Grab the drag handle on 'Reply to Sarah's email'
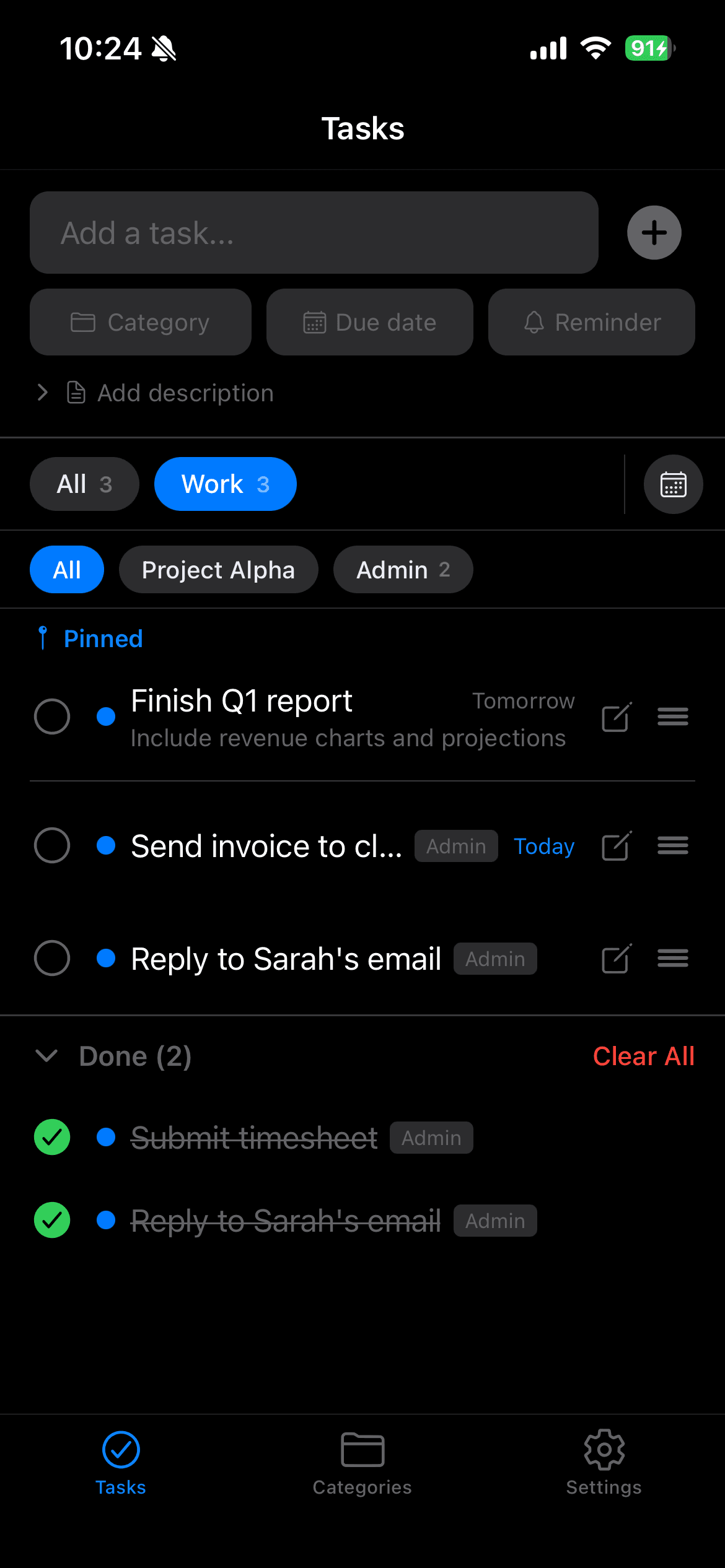Screen dimensions: 725x1568 coord(672,958)
